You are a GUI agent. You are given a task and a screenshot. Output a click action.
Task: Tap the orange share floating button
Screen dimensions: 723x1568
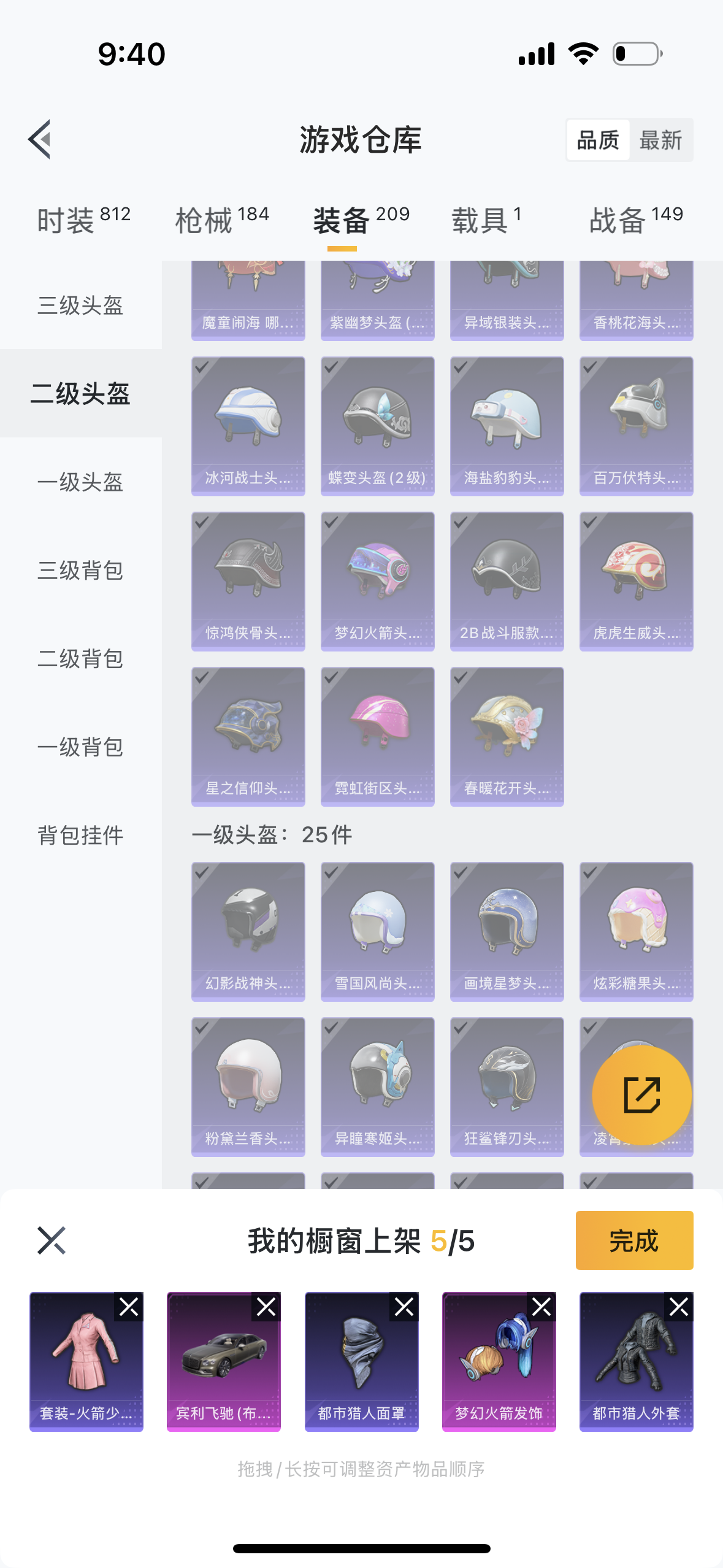pyautogui.click(x=641, y=1095)
